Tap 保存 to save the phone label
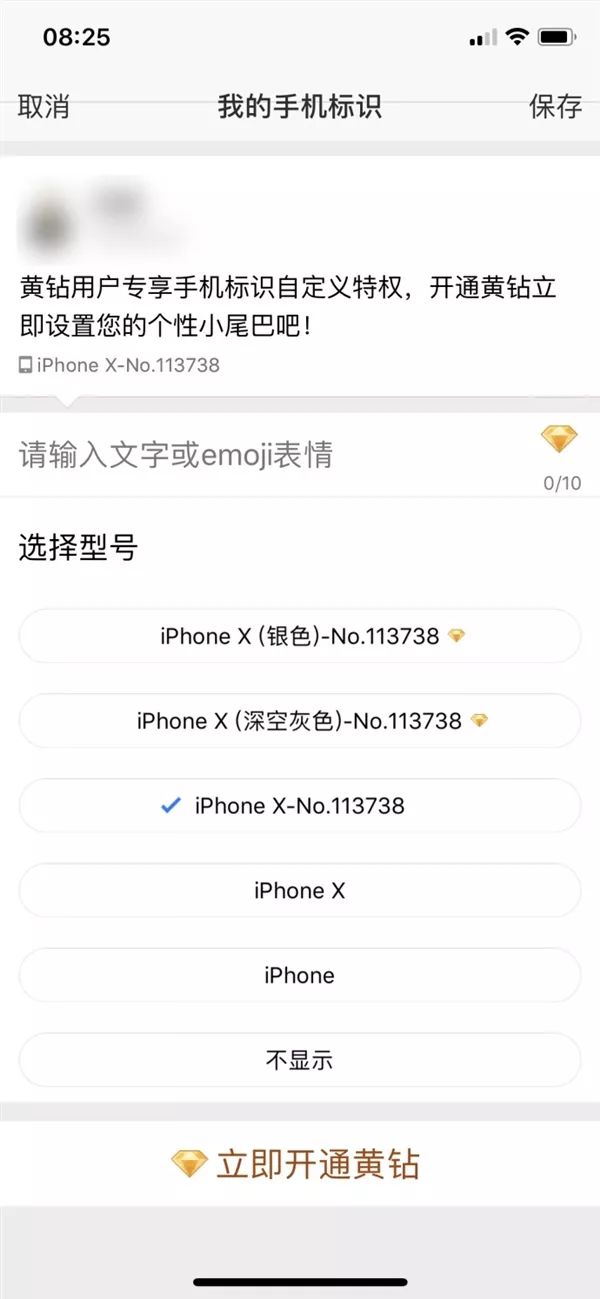This screenshot has height=1299, width=600. click(555, 106)
